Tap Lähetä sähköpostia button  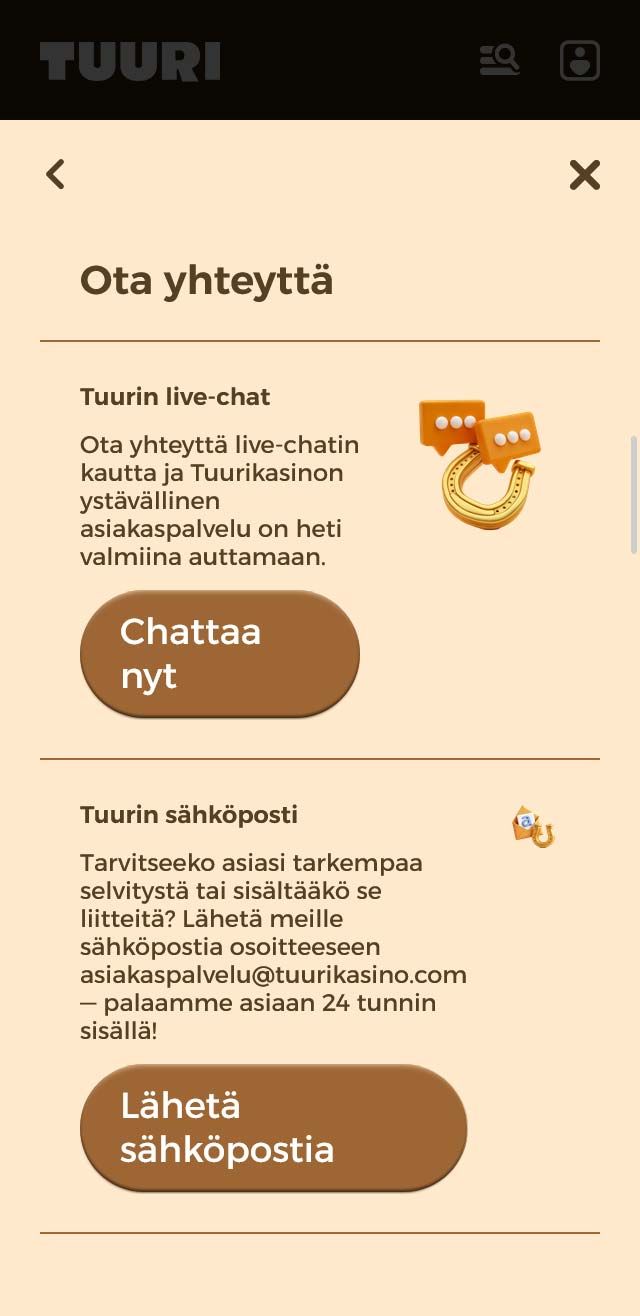(273, 1127)
